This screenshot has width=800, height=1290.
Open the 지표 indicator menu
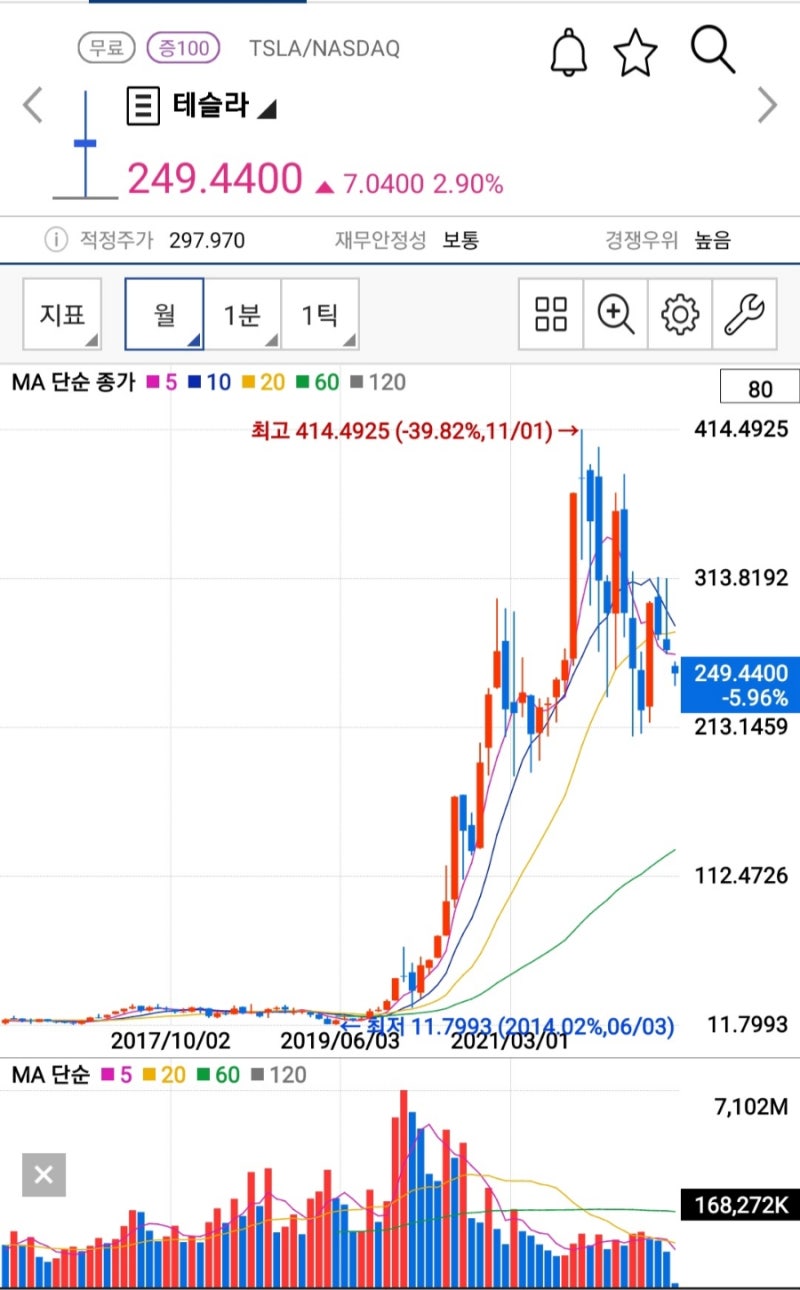point(62,314)
